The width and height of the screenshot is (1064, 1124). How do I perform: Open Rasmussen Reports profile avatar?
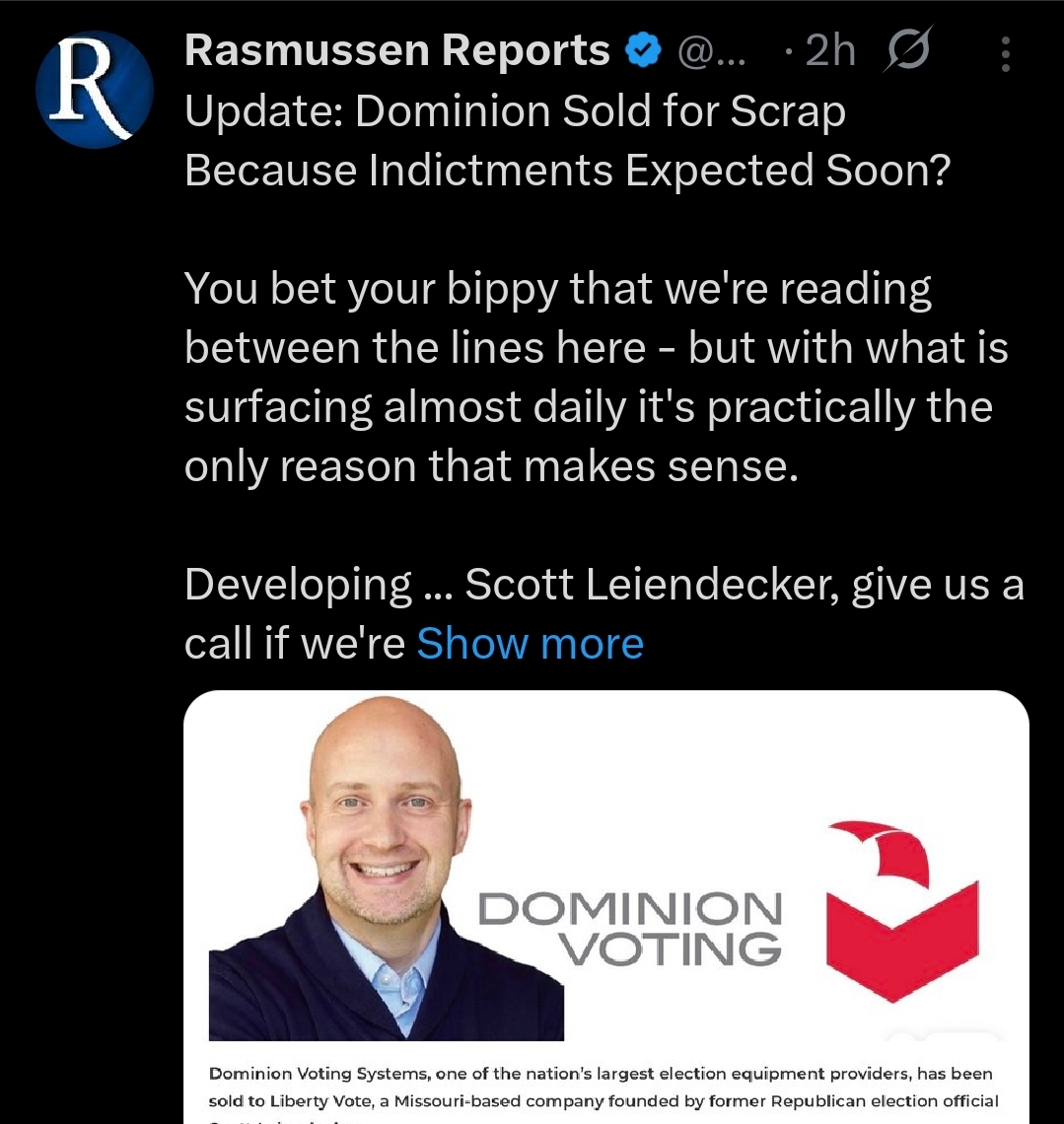click(94, 89)
